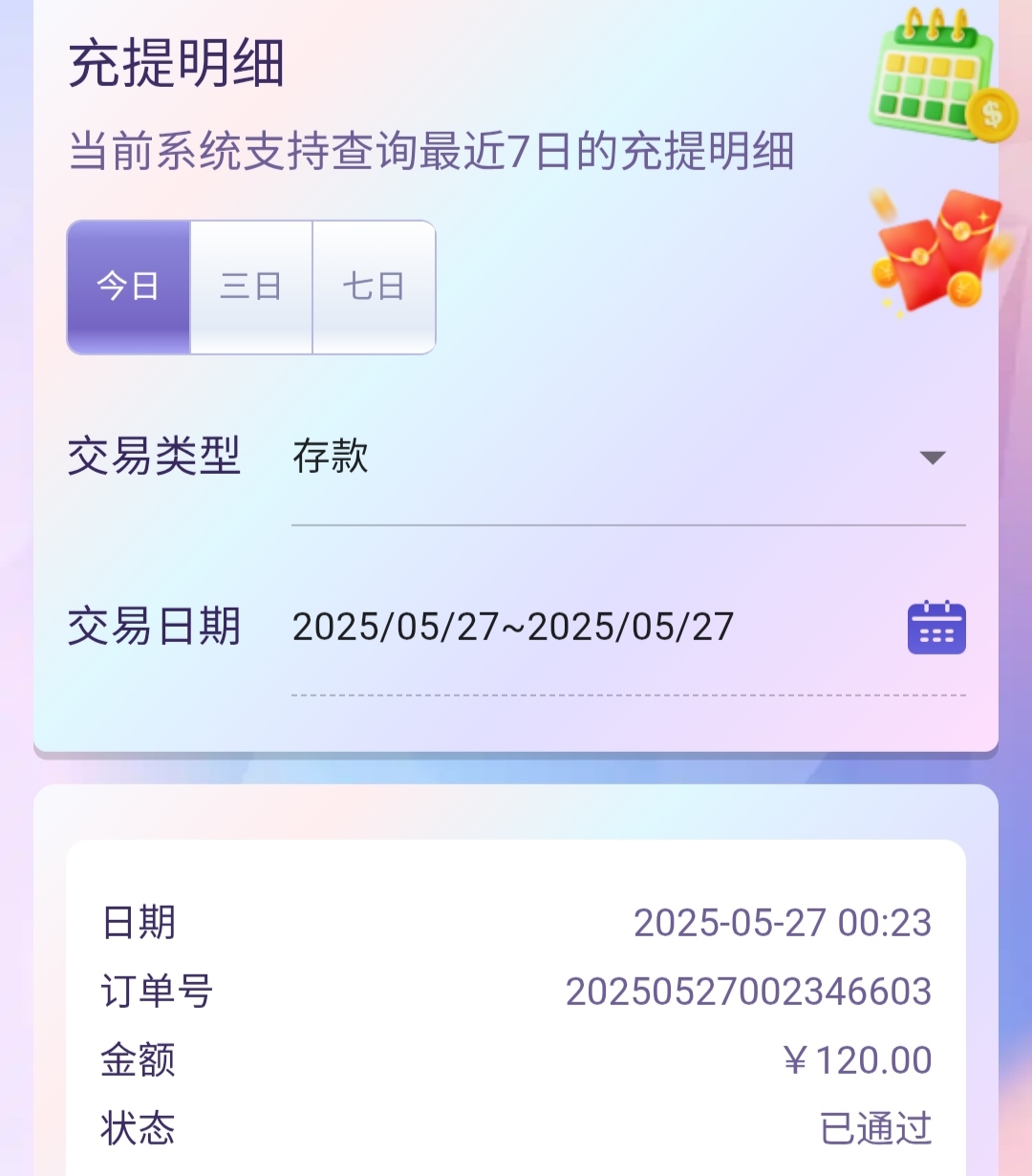Tap the 交易日期 date range field
This screenshot has height=1176, width=1032.
point(513,628)
